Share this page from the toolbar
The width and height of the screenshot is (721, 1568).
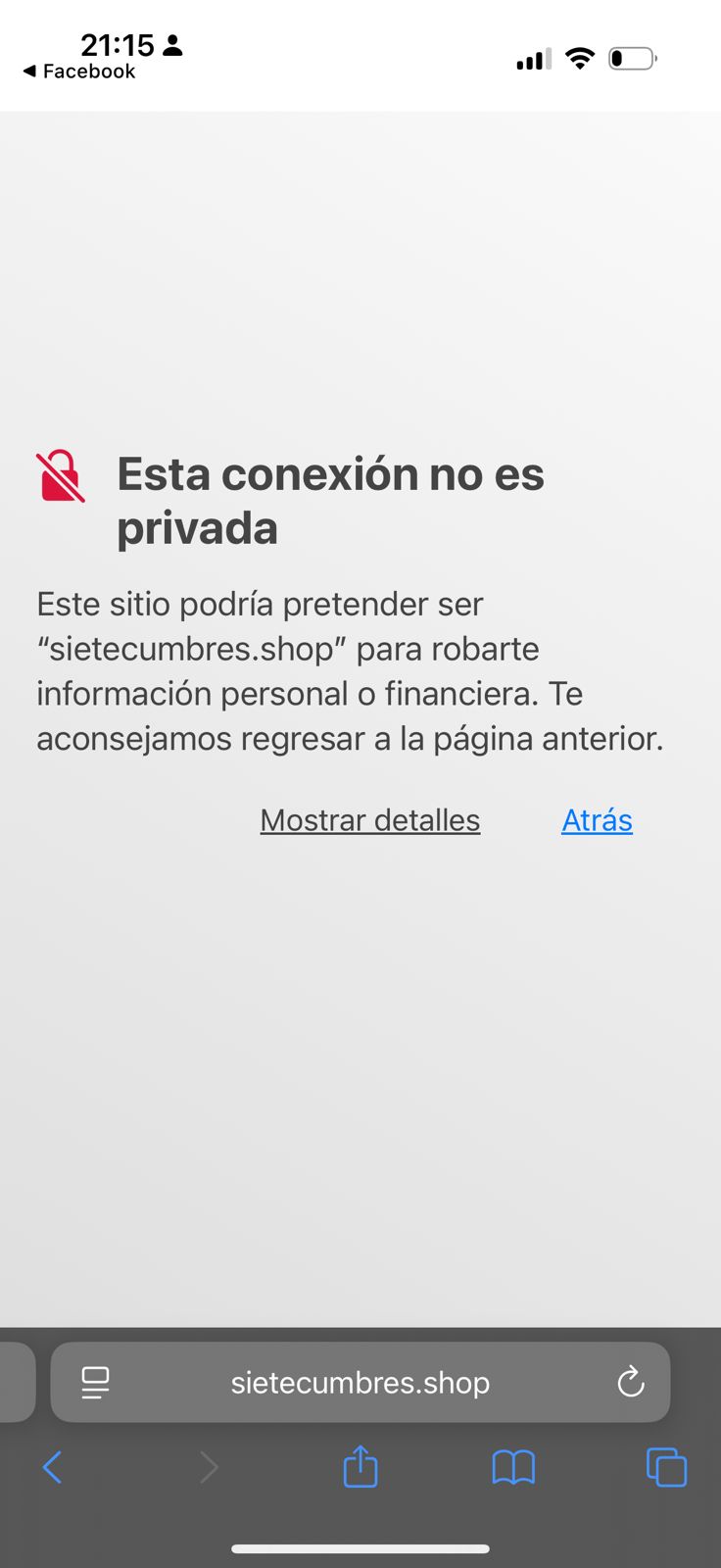[x=360, y=1467]
